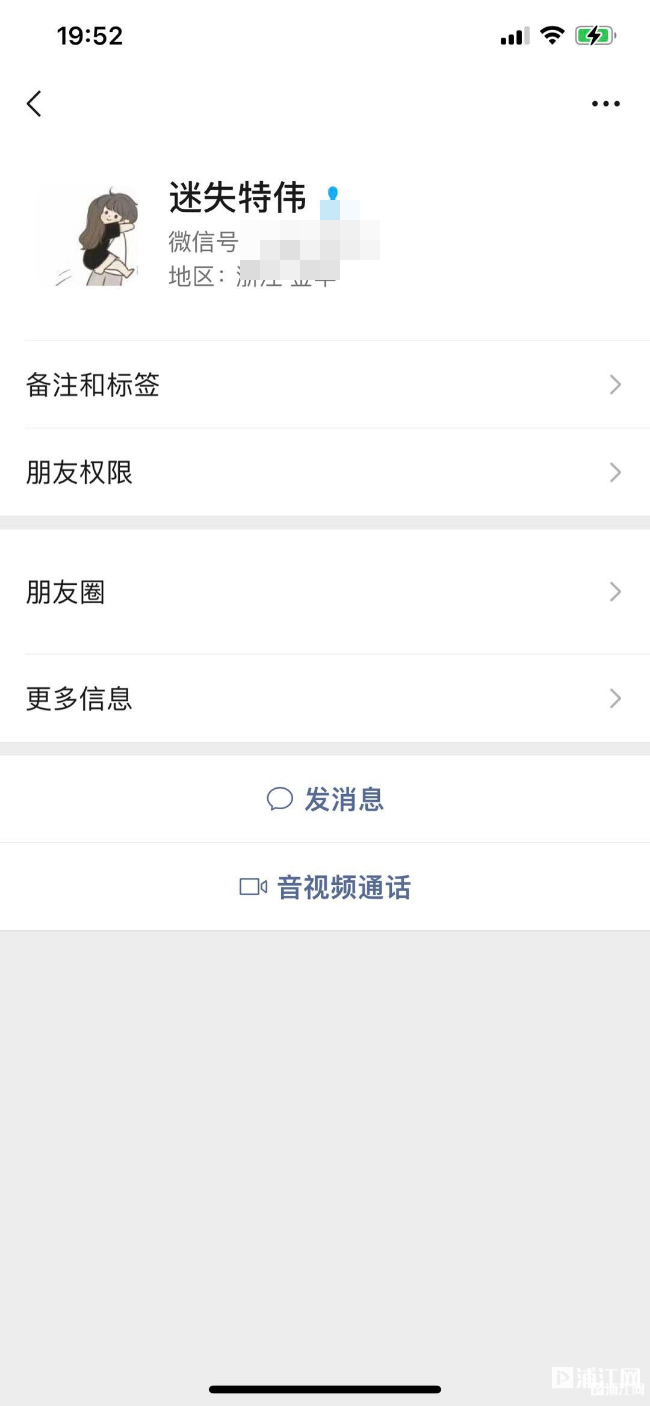Open 朋友权限 options
The image size is (650, 1406).
325,473
